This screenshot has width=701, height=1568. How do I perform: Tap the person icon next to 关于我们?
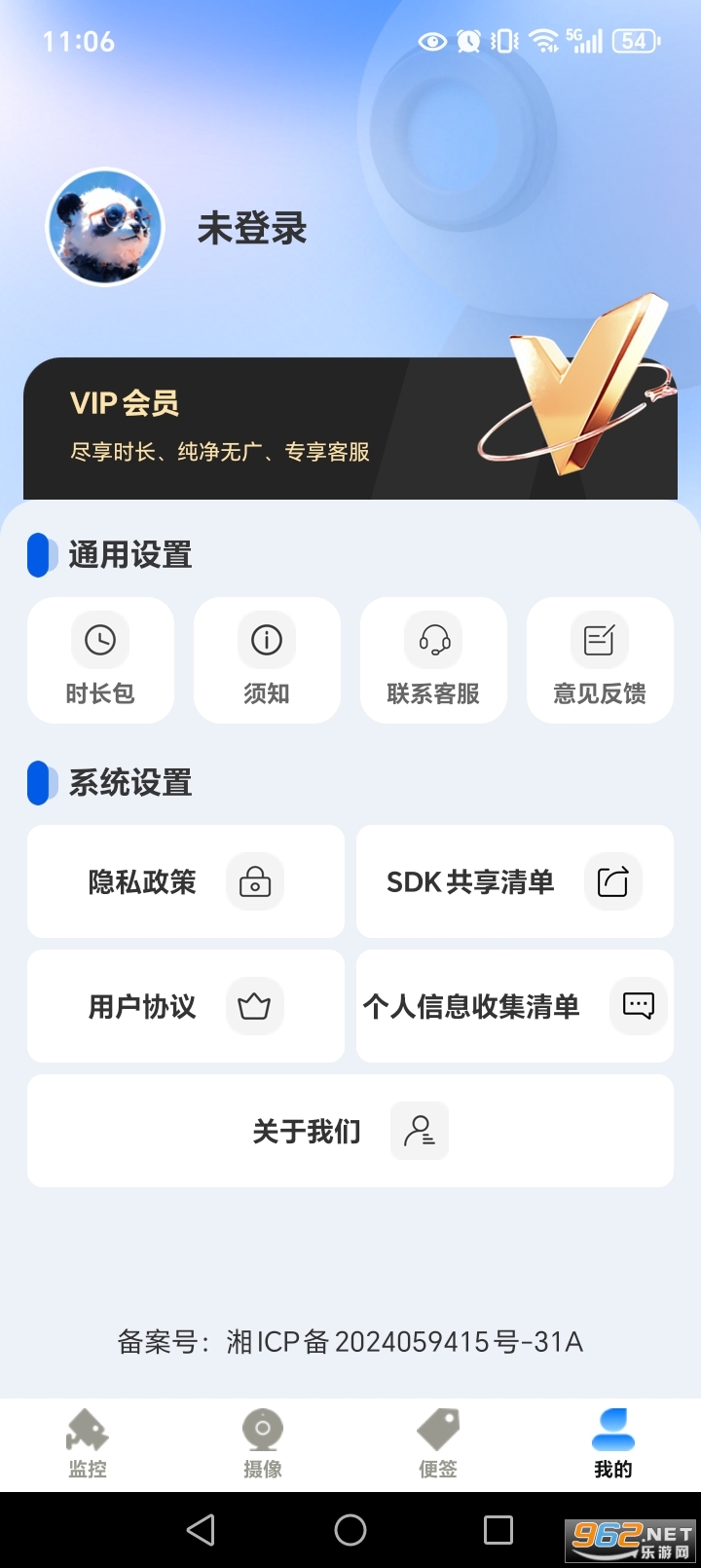pyautogui.click(x=419, y=1131)
